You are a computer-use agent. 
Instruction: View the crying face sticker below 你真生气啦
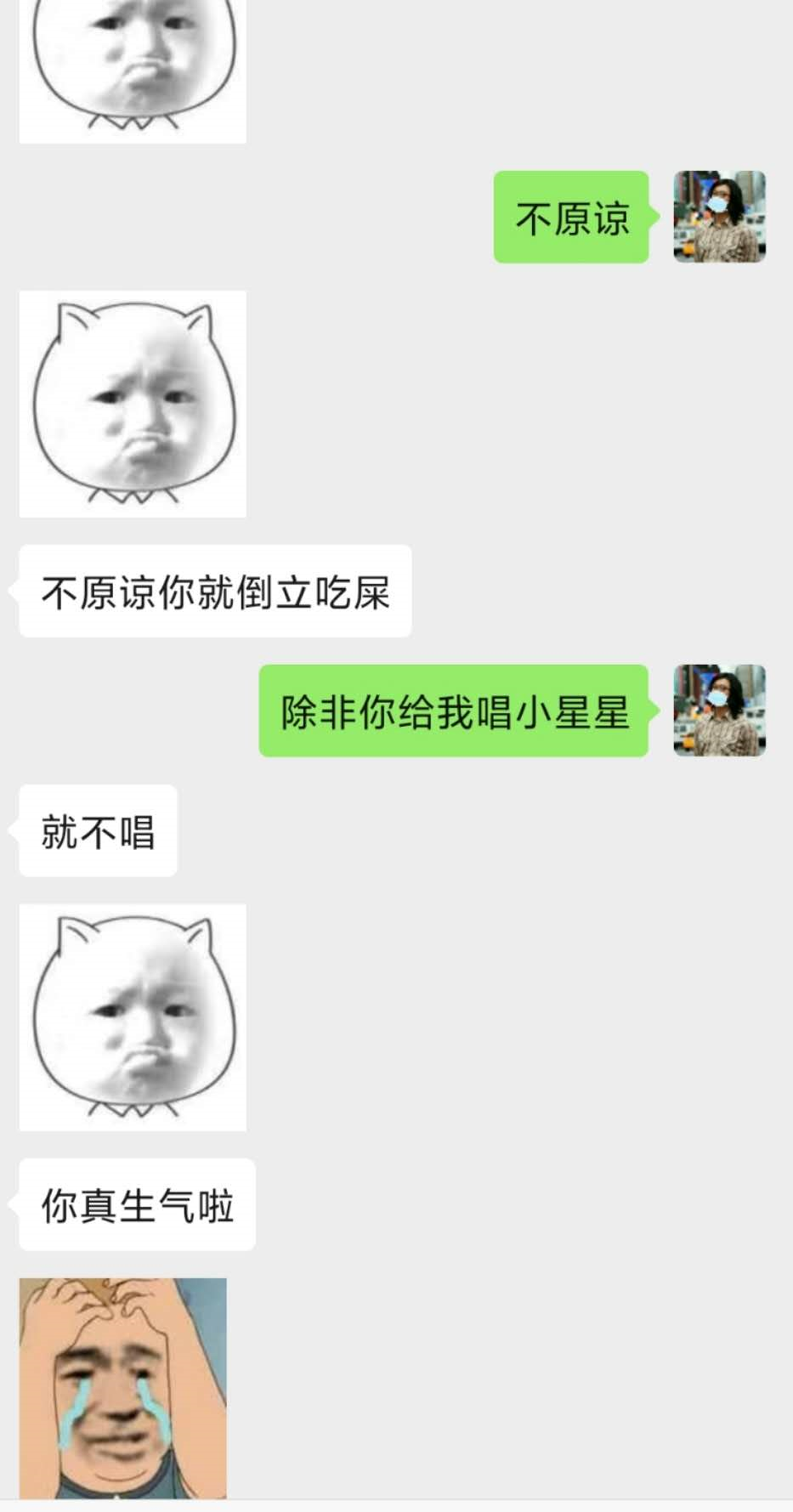[x=123, y=1388]
